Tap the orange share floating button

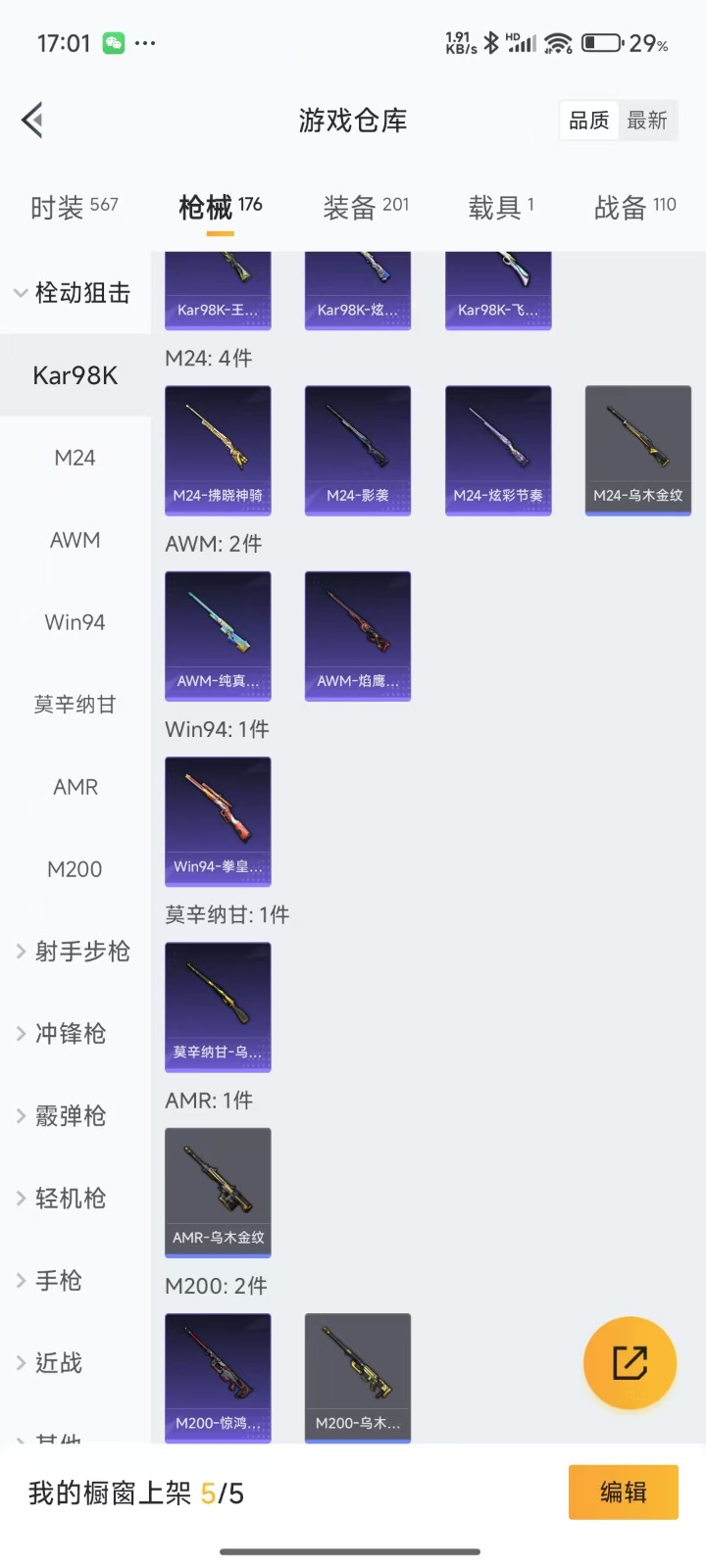pyautogui.click(x=630, y=1362)
